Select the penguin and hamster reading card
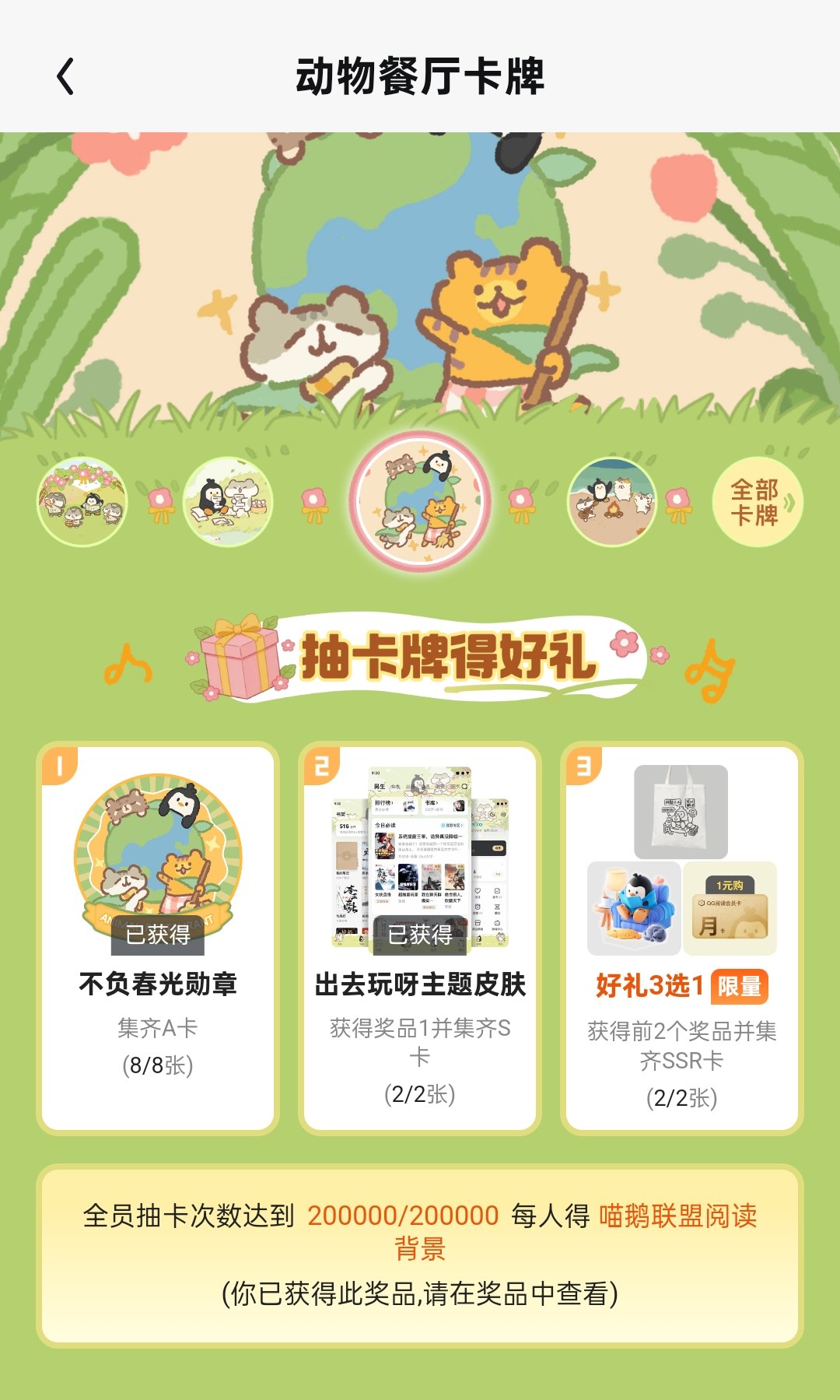This screenshot has height=1400, width=840. pyautogui.click(x=228, y=502)
